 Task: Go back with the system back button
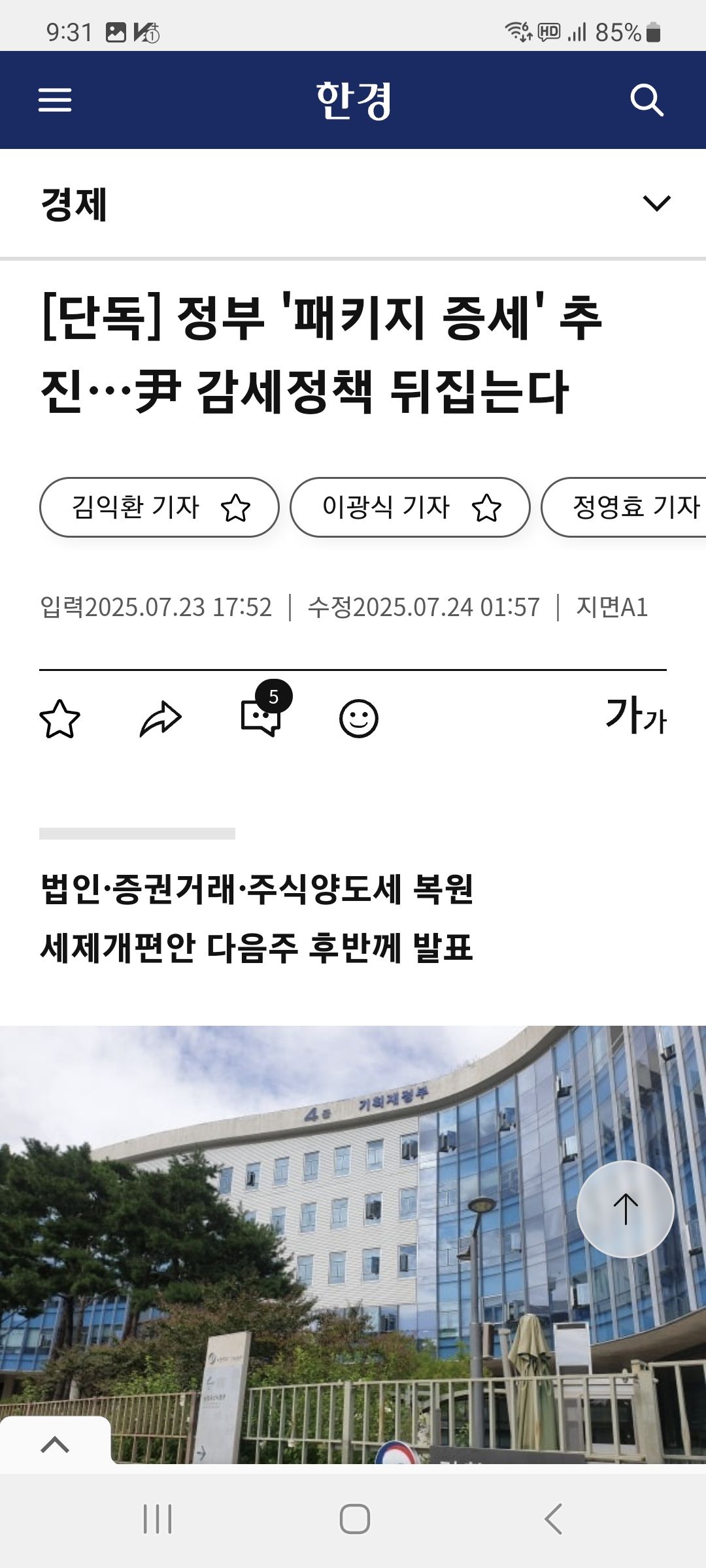click(x=553, y=1519)
